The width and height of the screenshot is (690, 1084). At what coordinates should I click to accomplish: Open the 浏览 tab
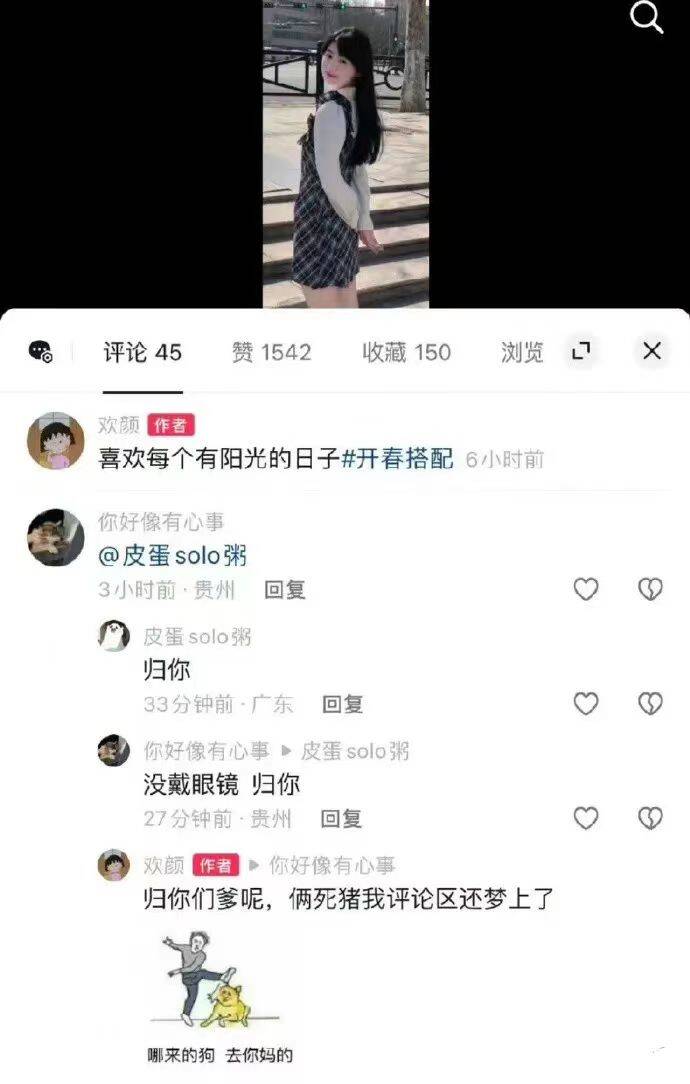(522, 352)
